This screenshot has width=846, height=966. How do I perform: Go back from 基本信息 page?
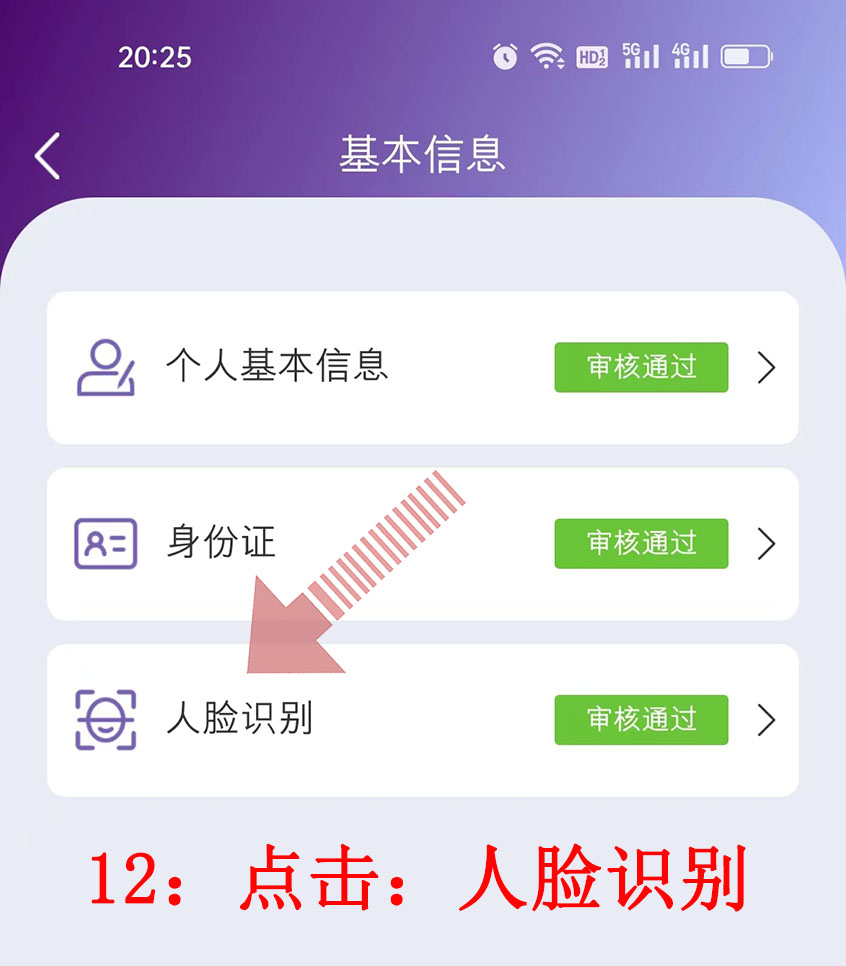tap(47, 156)
